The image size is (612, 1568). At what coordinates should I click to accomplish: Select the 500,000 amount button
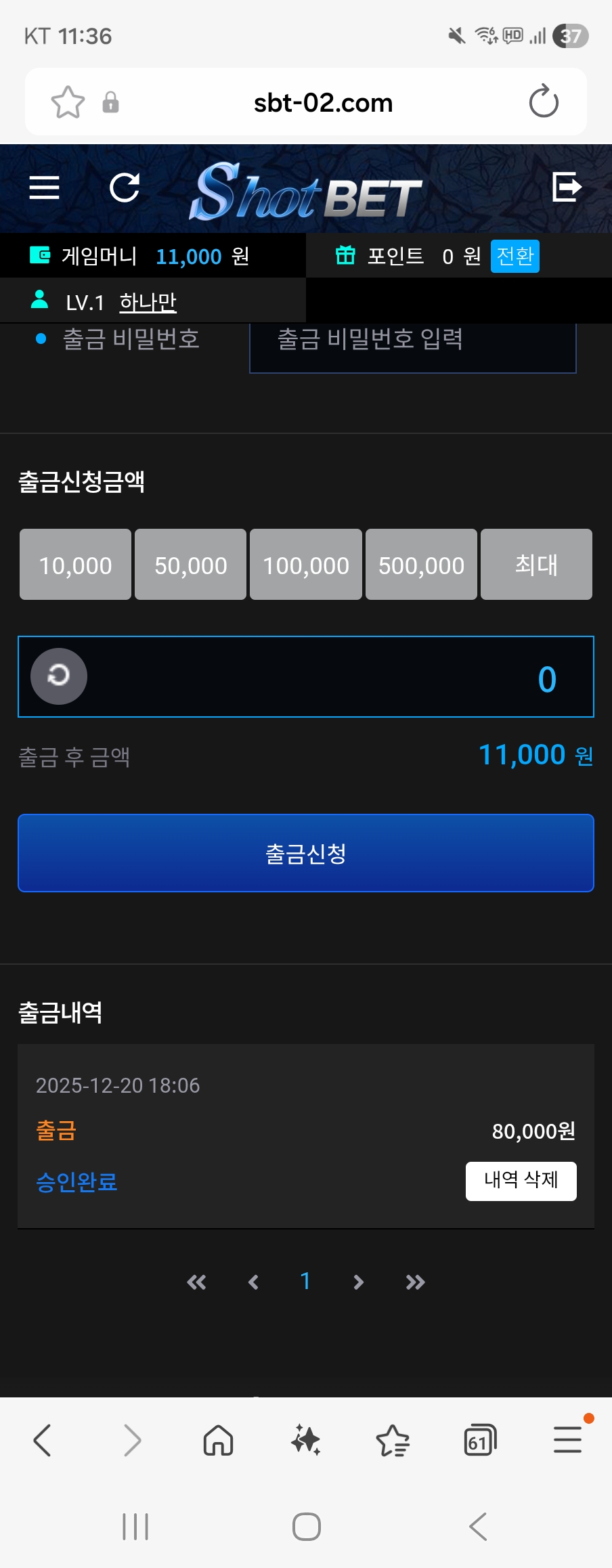click(421, 565)
